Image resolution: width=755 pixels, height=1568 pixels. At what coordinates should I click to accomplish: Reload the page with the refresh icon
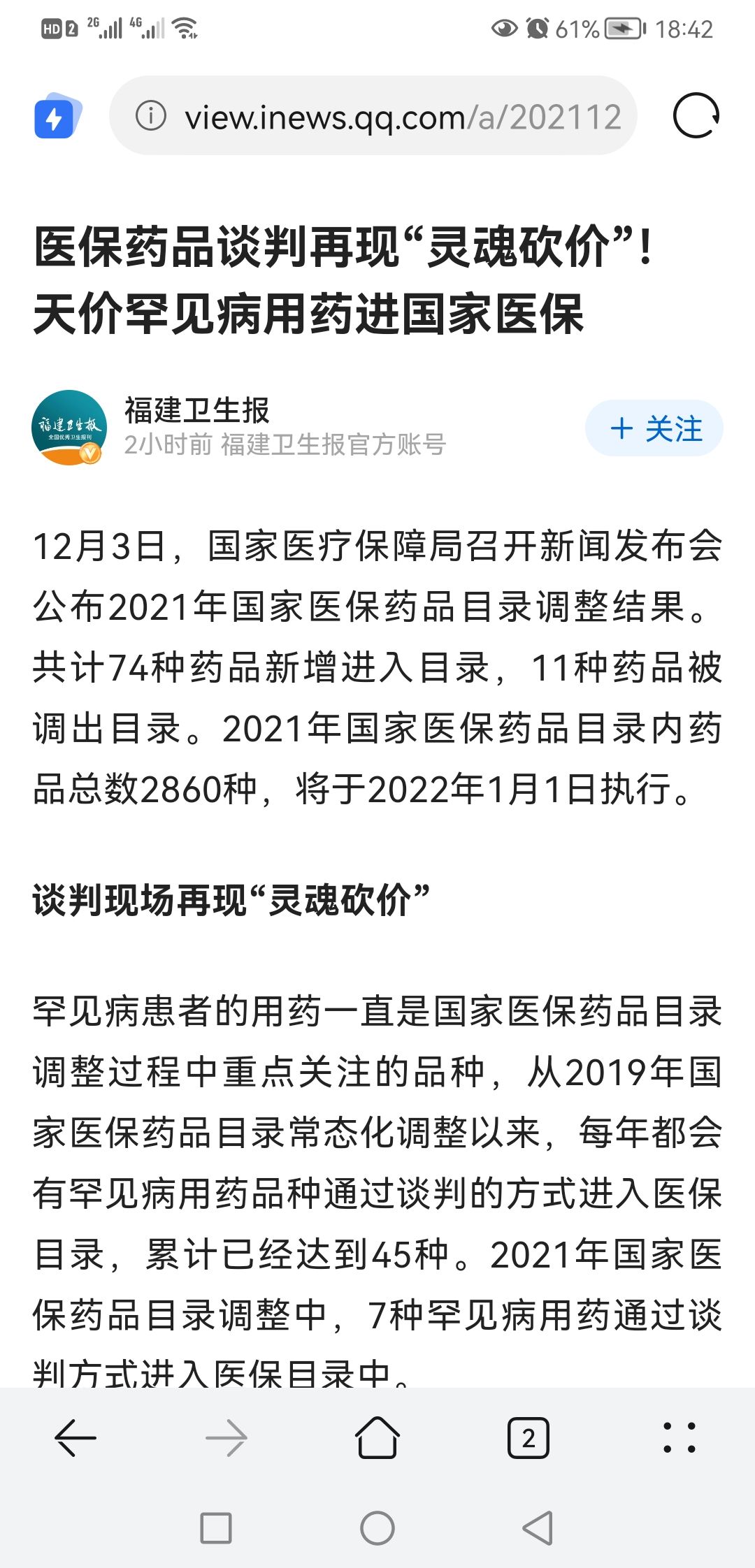pyautogui.click(x=696, y=116)
